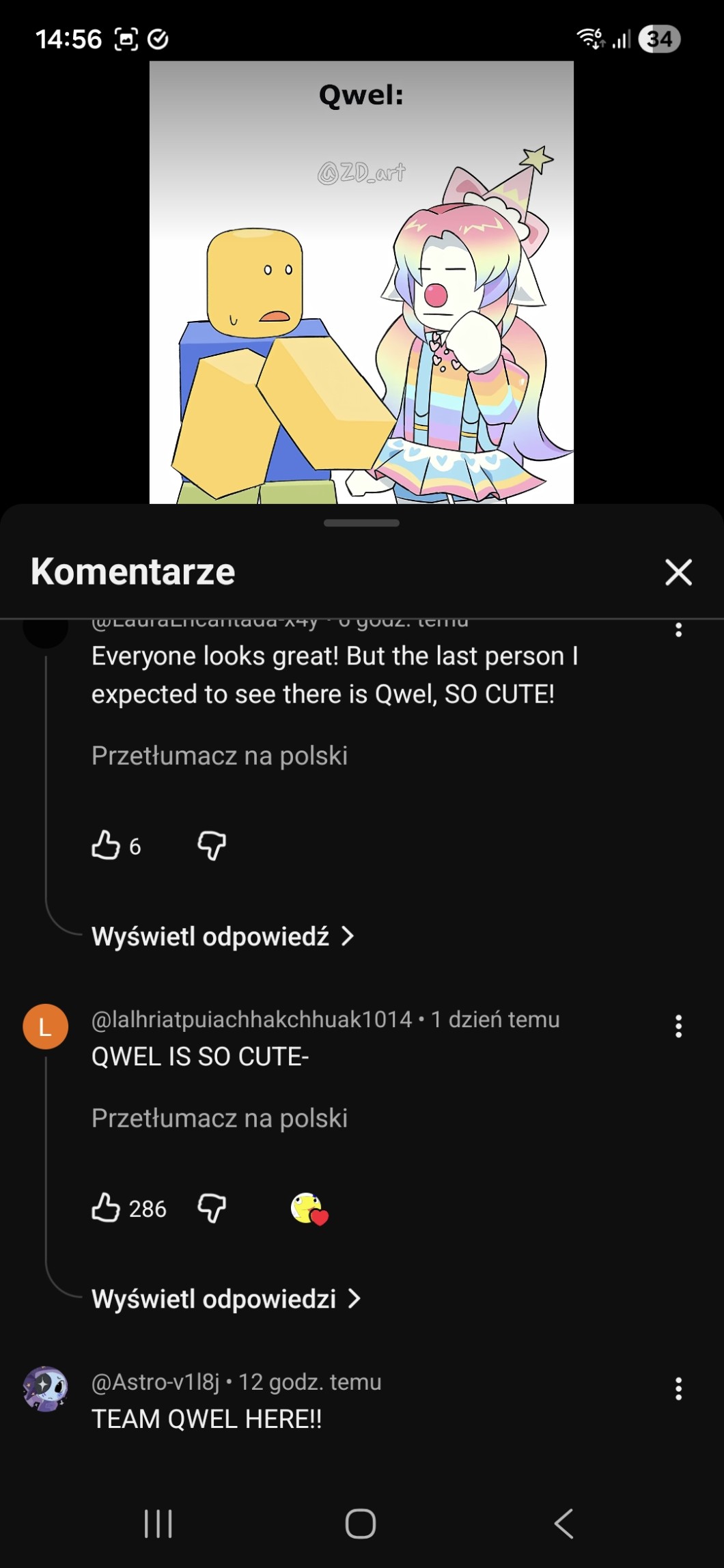Open options for 'QWEL IS SO CUTE-' comment
The width and height of the screenshot is (724, 1568).
click(x=678, y=1026)
